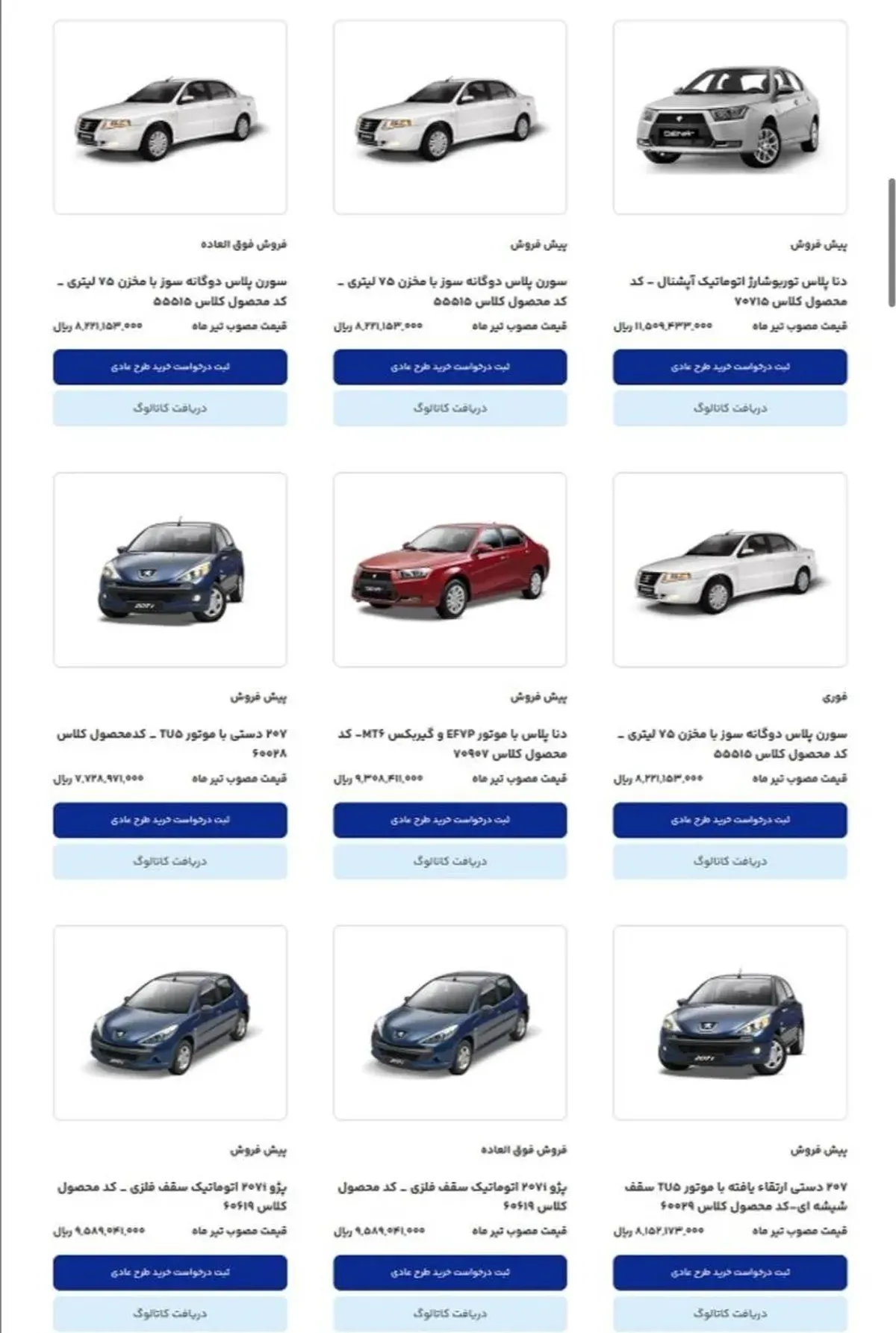Screen dimensions: 896x1333
Task: Open the red Dena Plus car image
Action: 449,570
